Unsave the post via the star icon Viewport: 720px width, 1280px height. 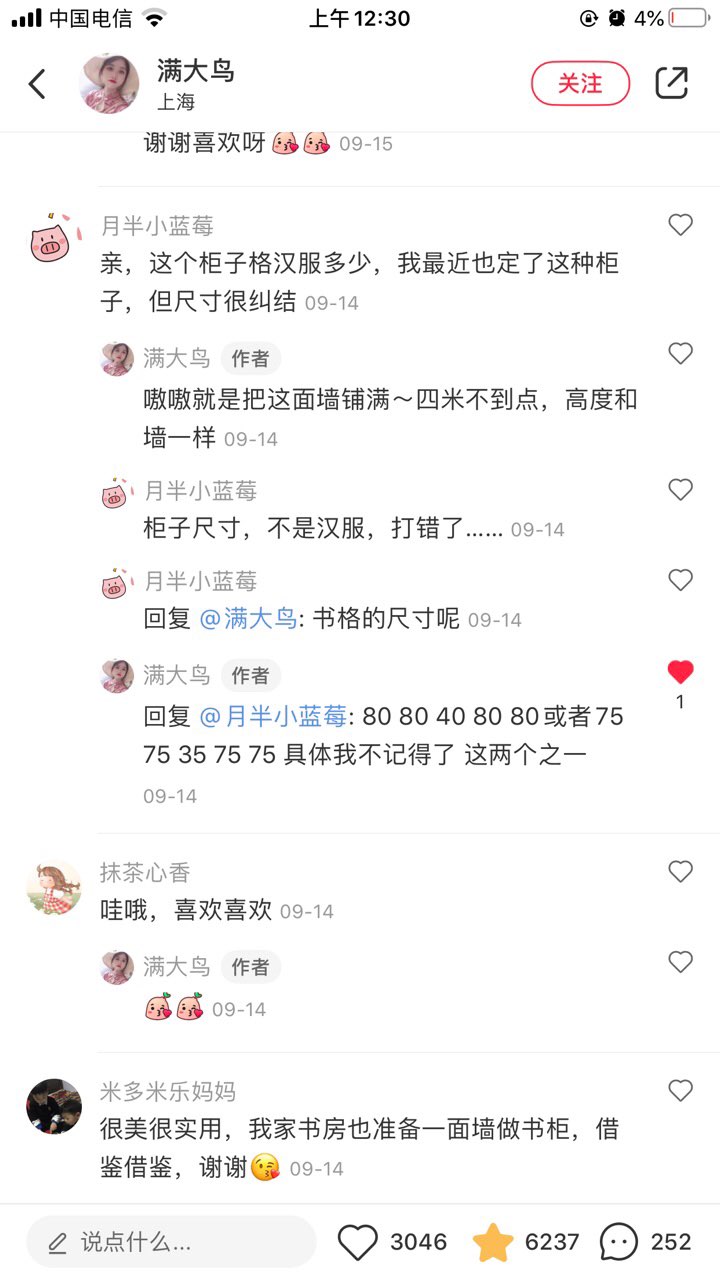(492, 1242)
